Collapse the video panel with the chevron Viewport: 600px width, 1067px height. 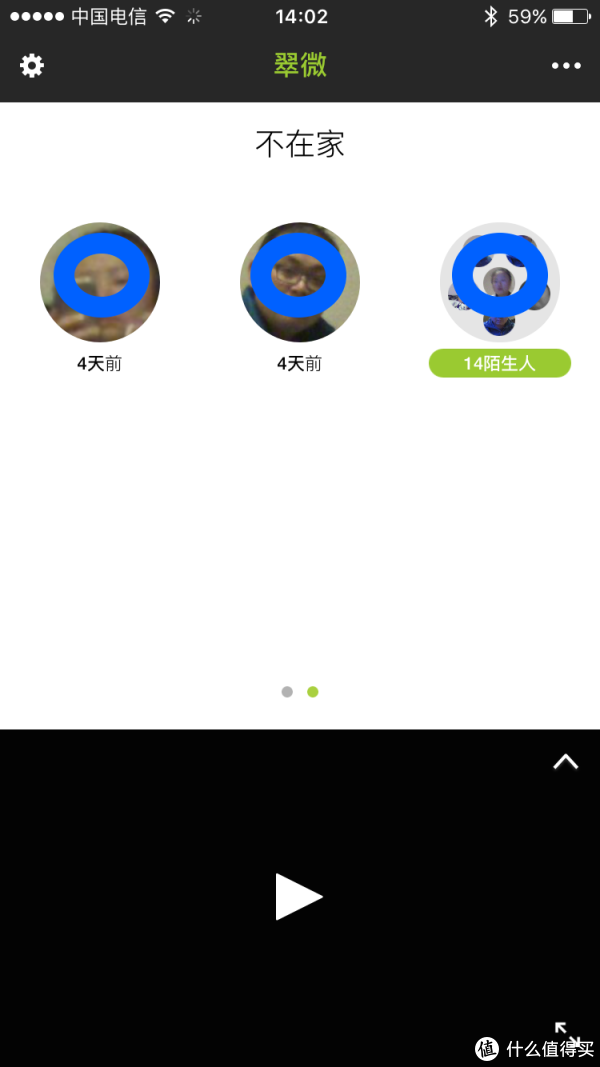(566, 762)
